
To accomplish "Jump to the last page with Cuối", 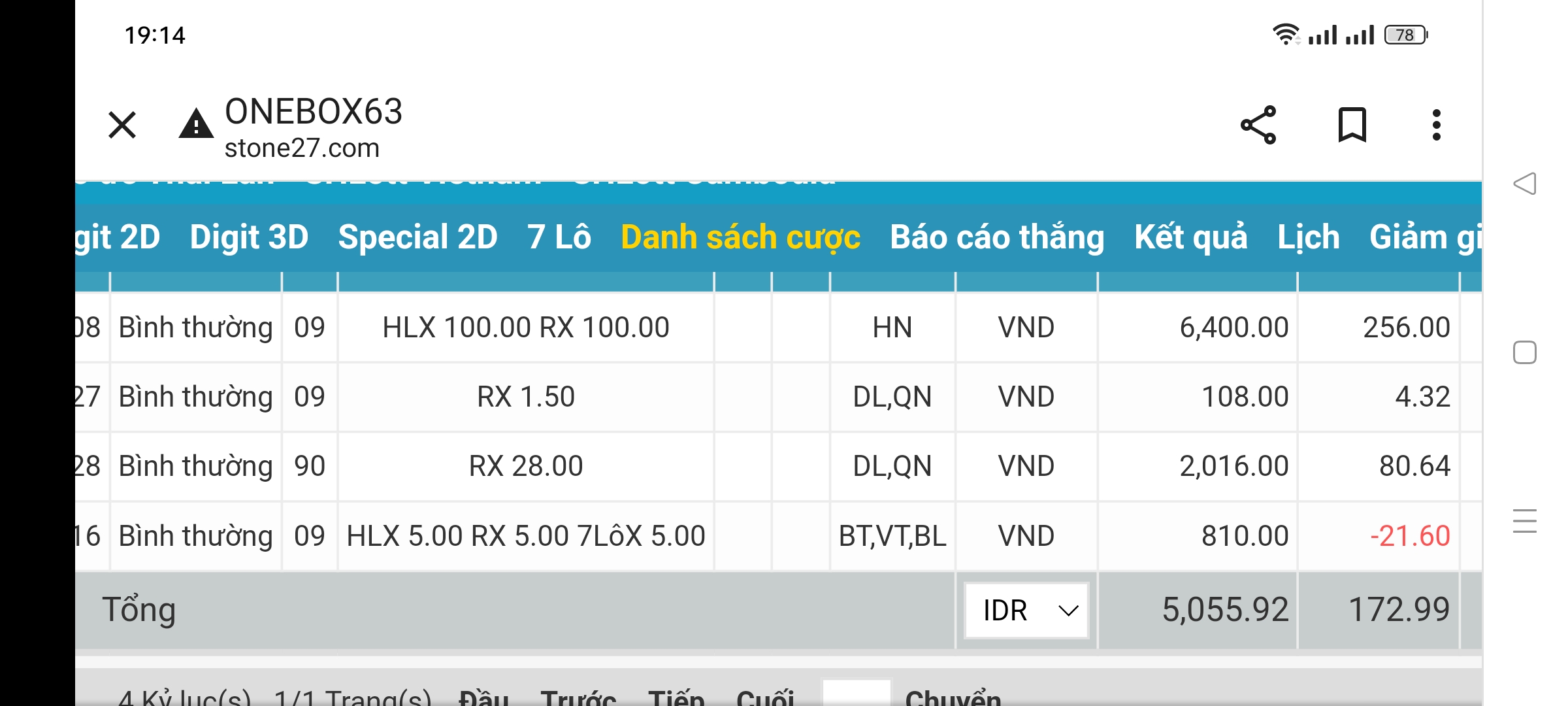I will (765, 697).
